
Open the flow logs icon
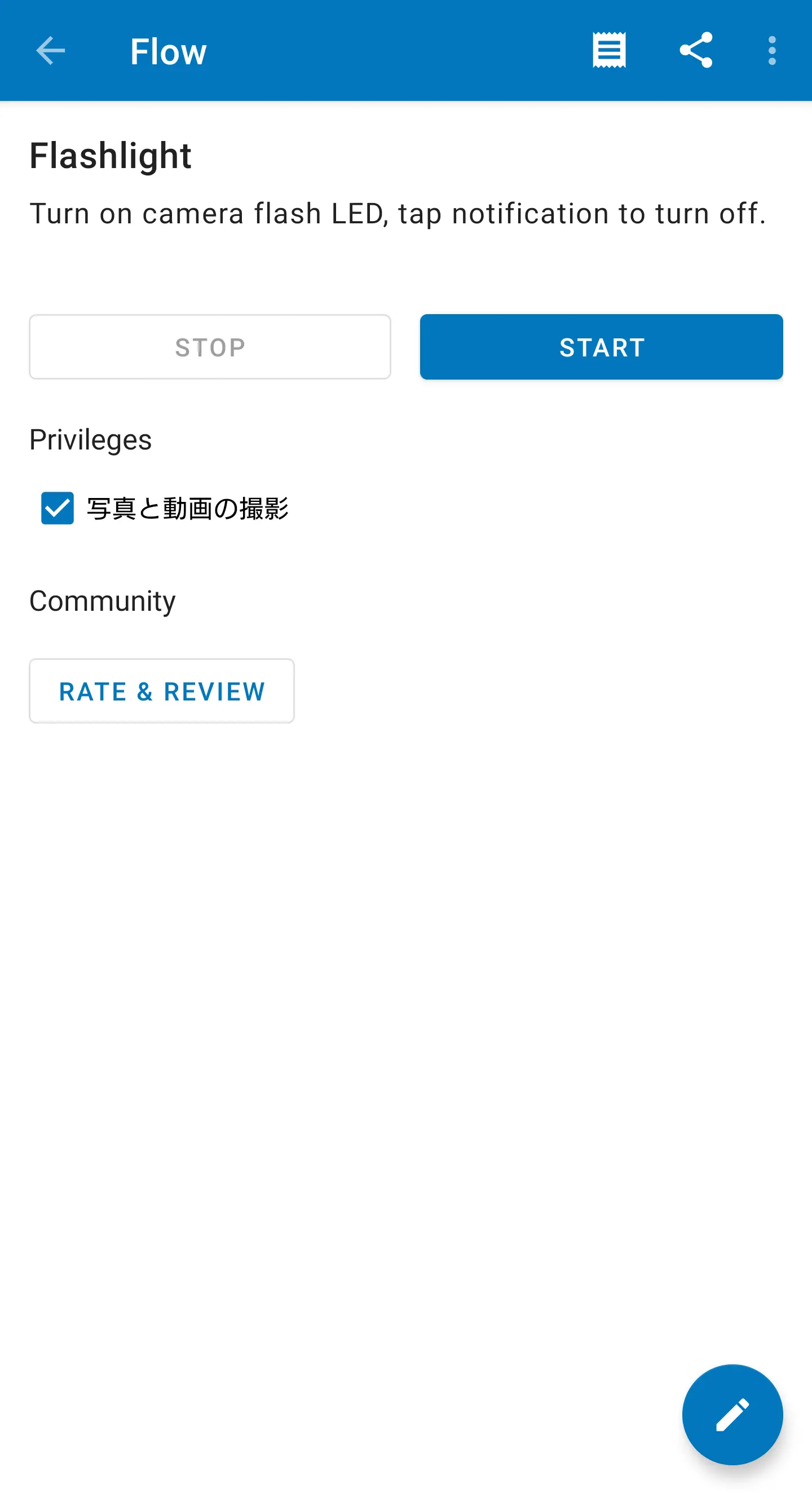click(x=609, y=50)
